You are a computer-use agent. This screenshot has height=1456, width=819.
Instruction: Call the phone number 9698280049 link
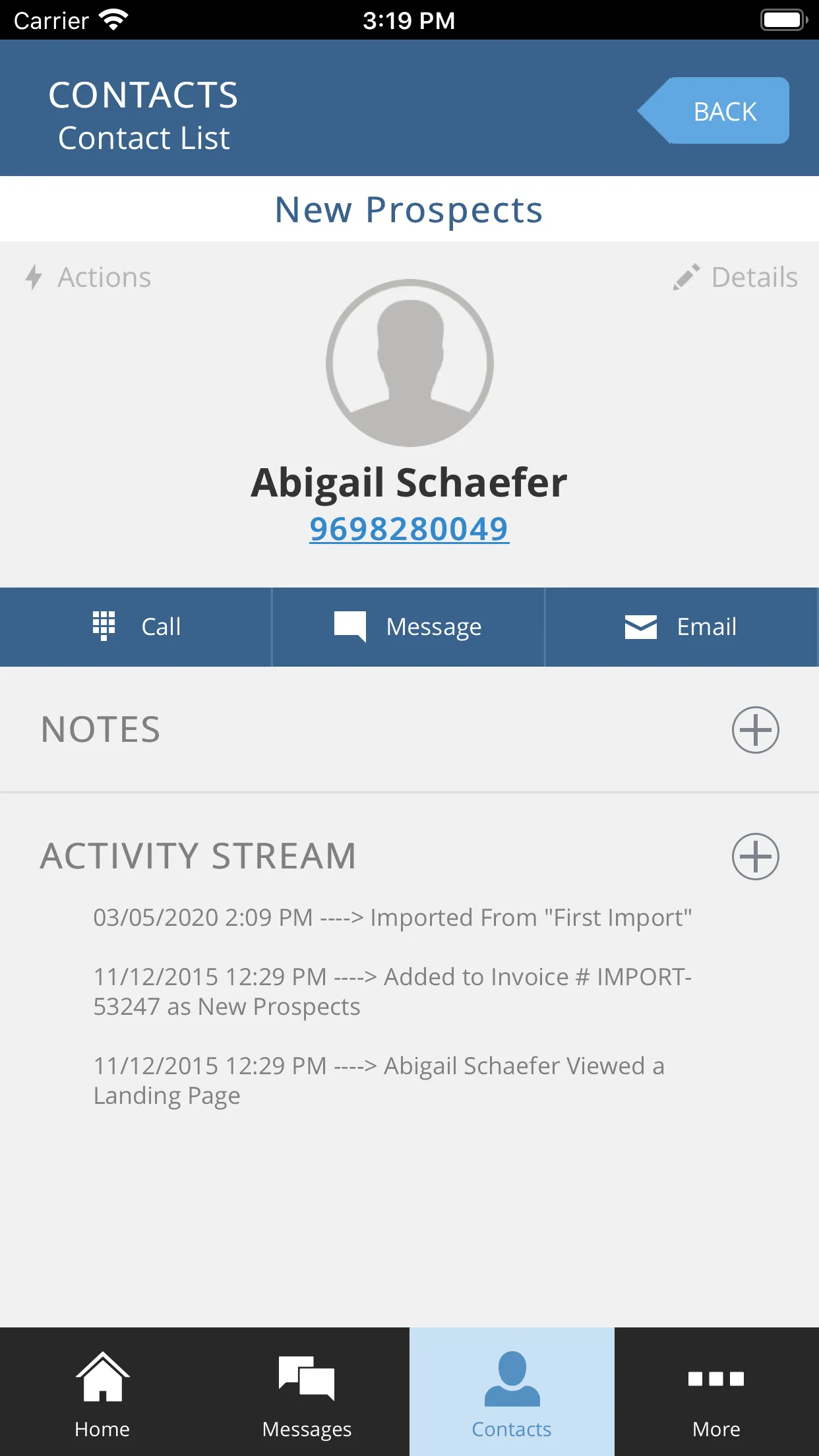point(409,528)
